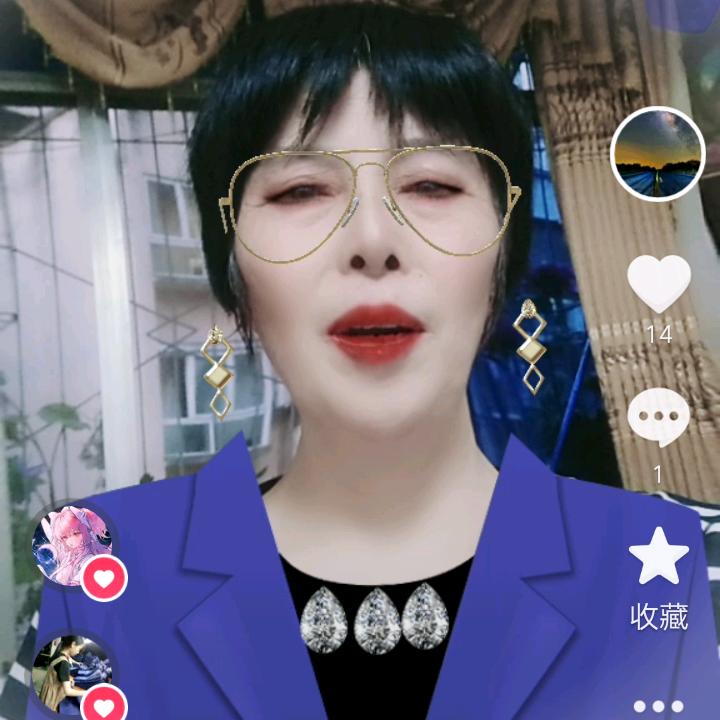Like this video with the heart

click(658, 282)
